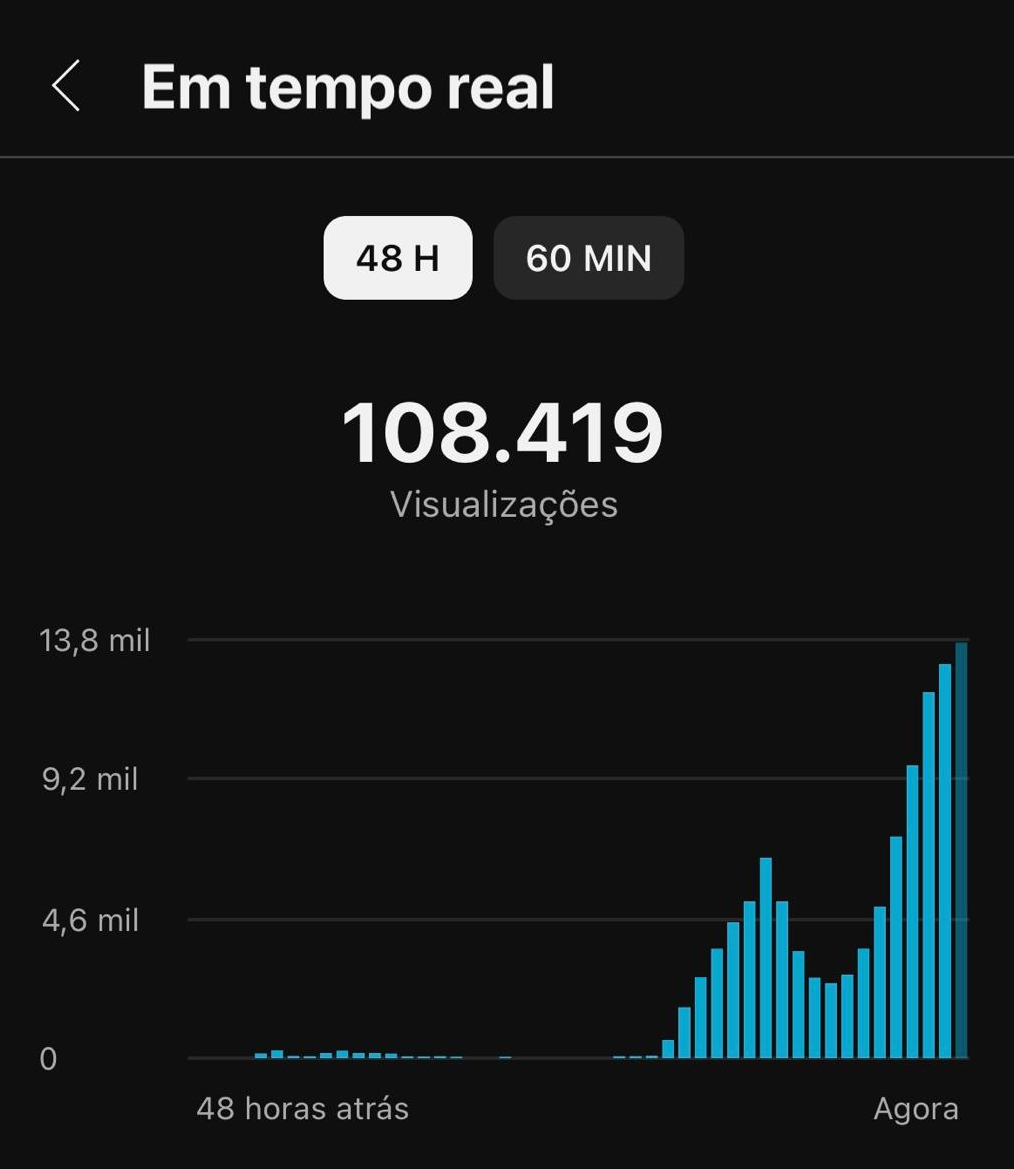Toggle the 48 H time range option
This screenshot has height=1169, width=1014.
[x=397, y=258]
